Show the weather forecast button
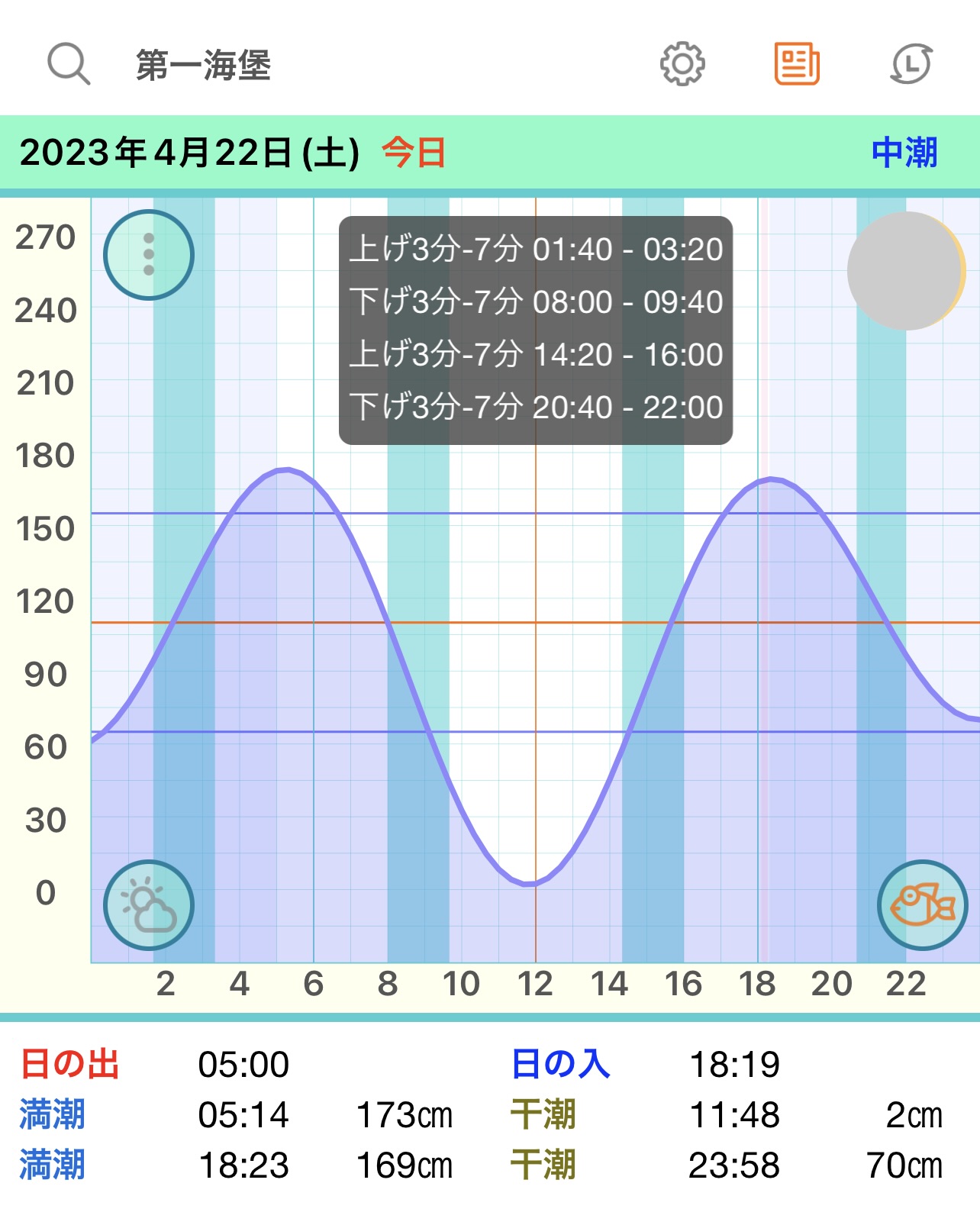The image size is (980, 1225). click(149, 905)
